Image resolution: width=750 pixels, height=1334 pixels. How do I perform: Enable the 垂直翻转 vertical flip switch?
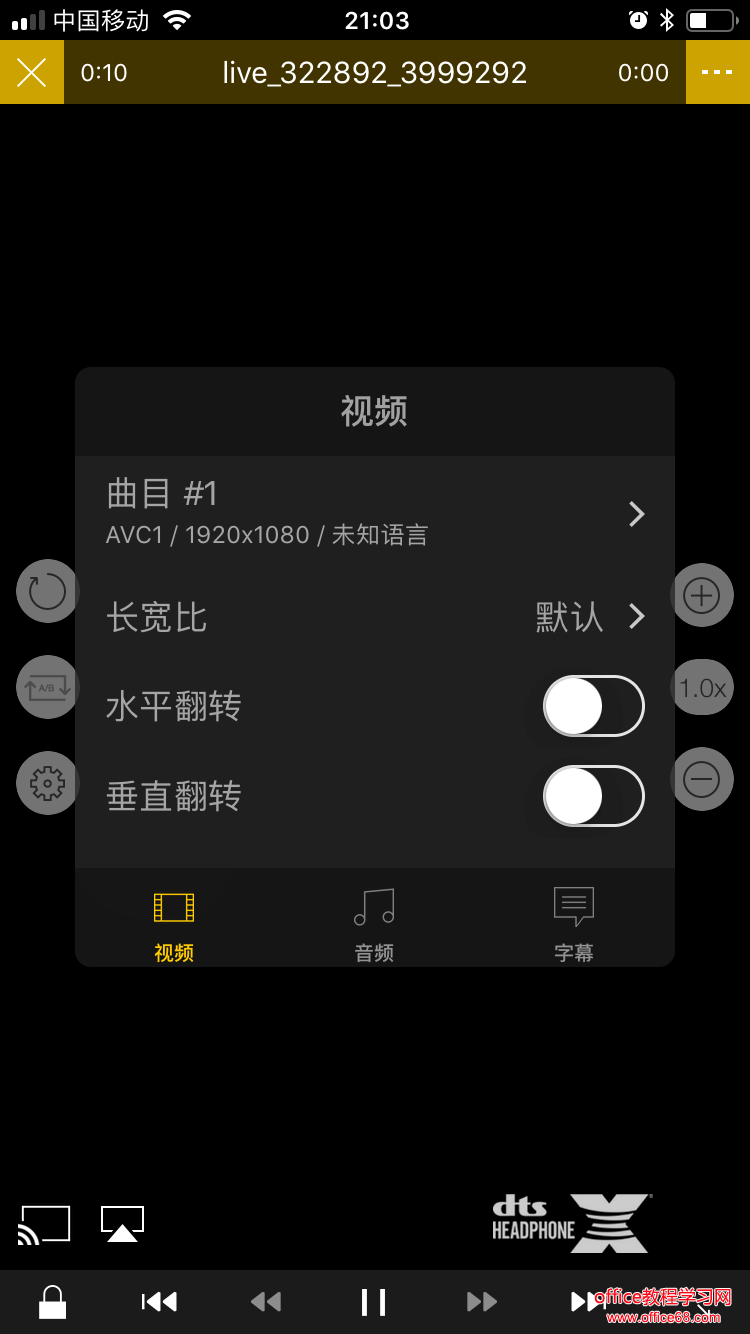593,796
